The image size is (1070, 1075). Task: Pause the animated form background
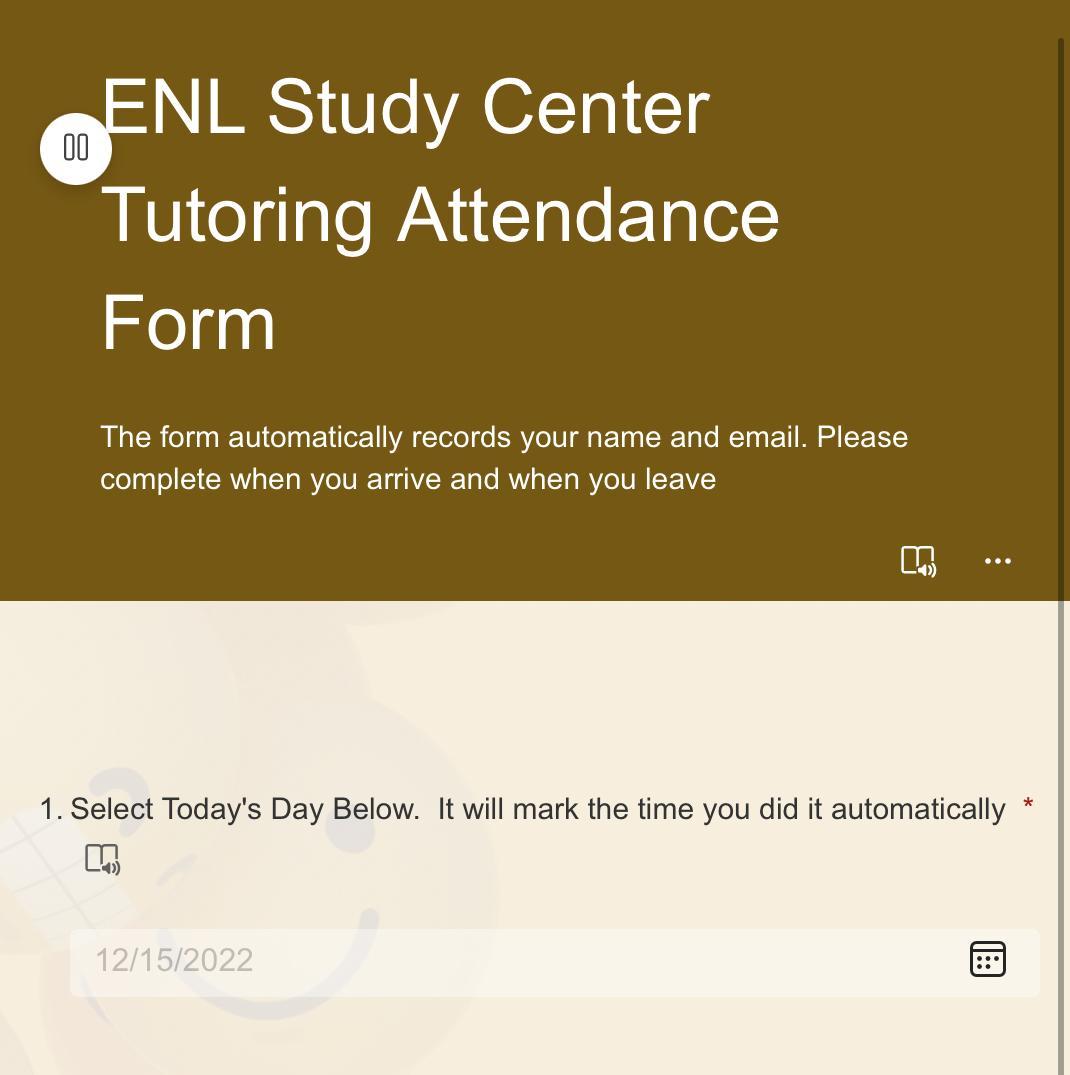tap(76, 148)
